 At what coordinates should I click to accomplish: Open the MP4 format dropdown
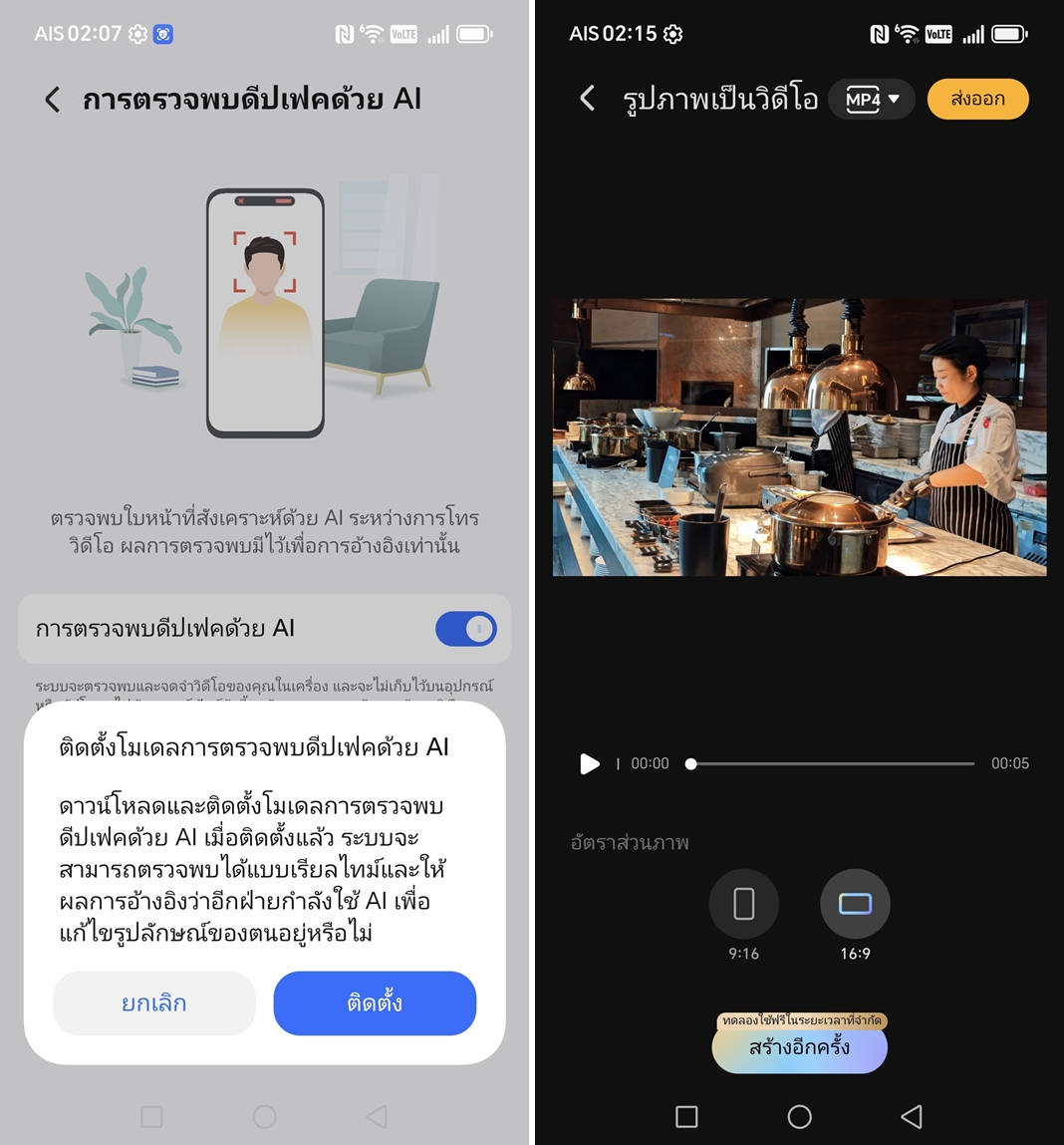point(872,99)
